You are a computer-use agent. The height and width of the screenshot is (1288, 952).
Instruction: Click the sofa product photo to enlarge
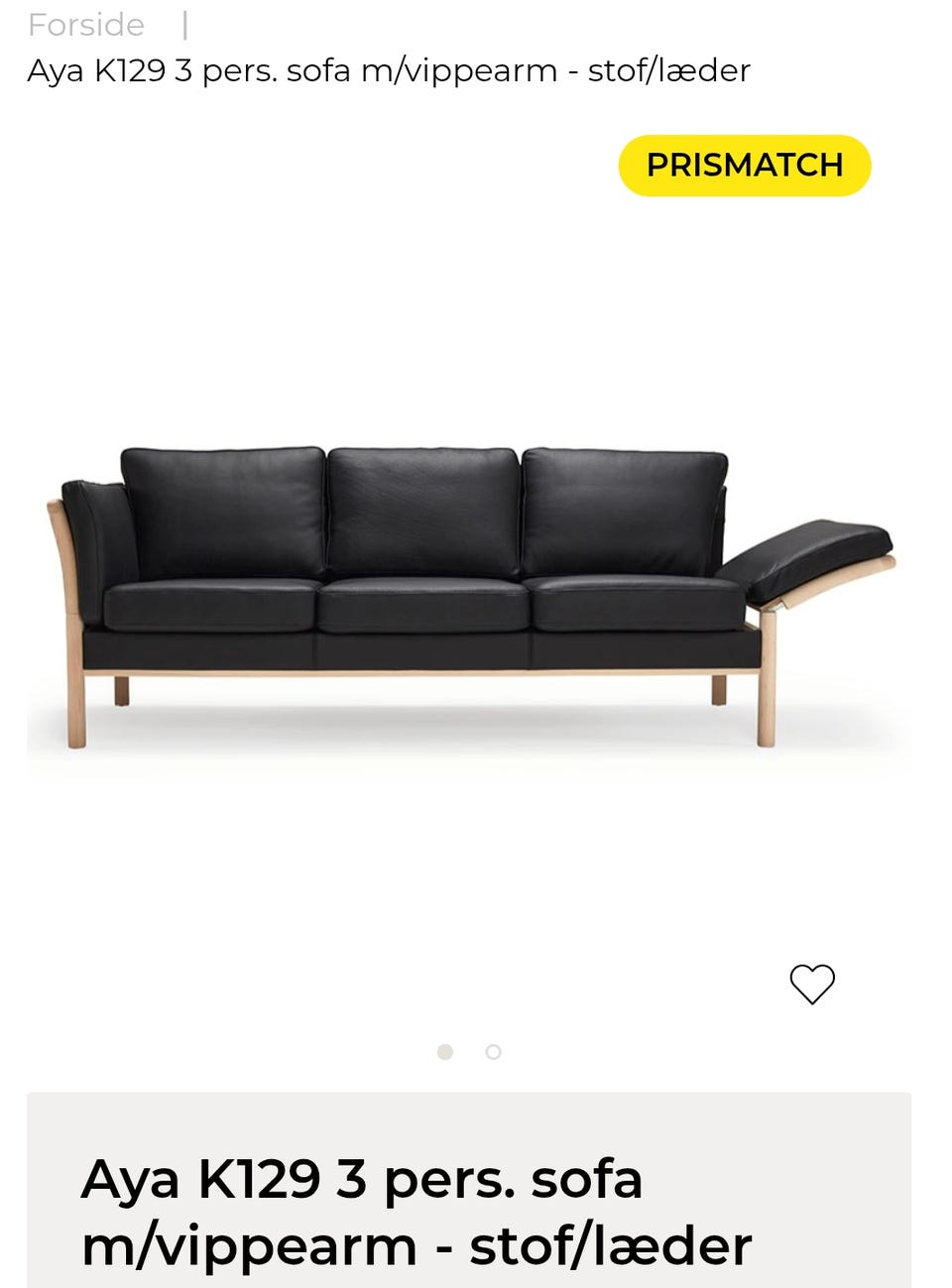[476, 595]
